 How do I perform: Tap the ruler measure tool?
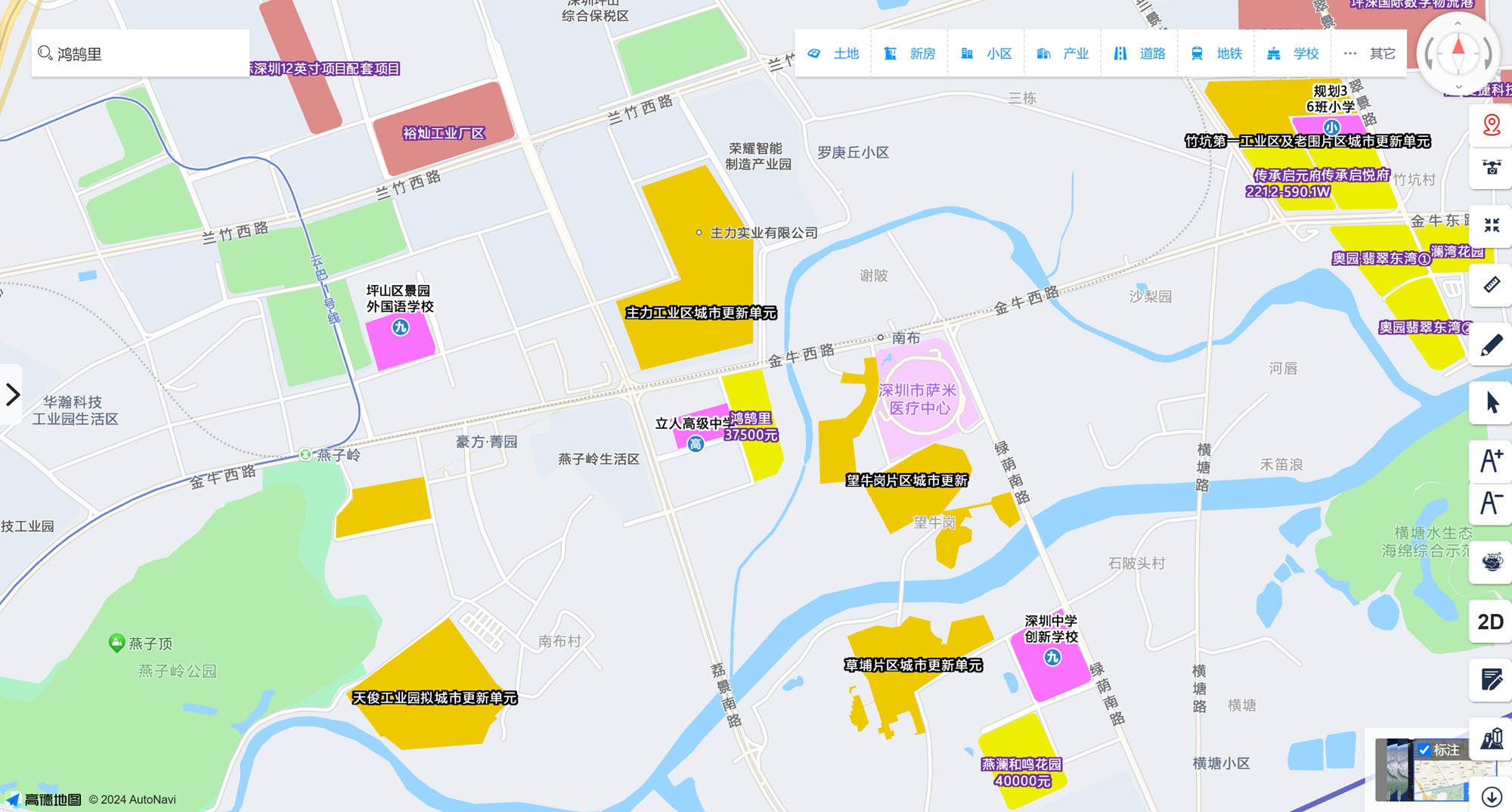click(1491, 285)
